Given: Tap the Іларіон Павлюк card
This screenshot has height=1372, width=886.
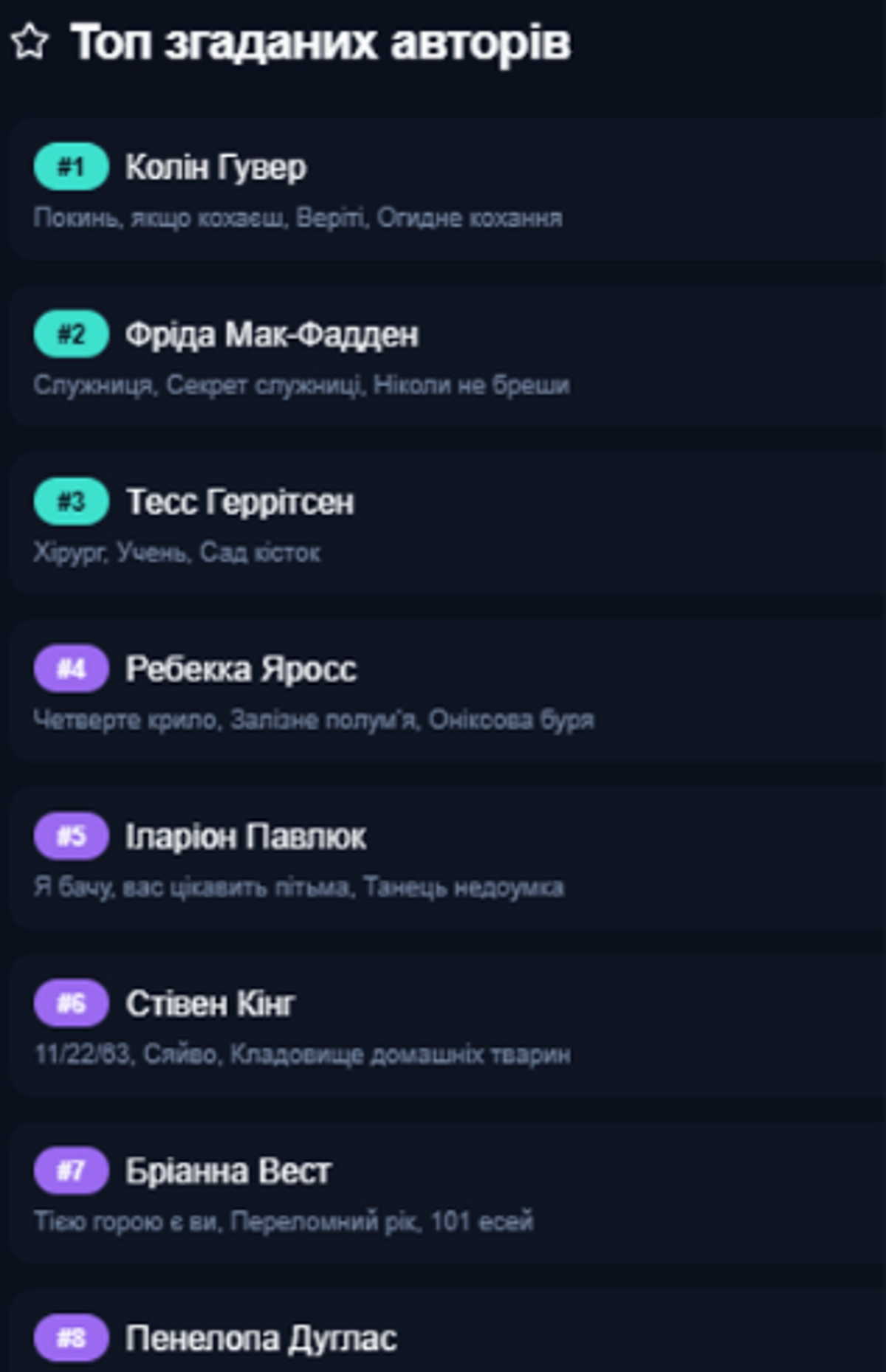Looking at the screenshot, I should click(443, 858).
